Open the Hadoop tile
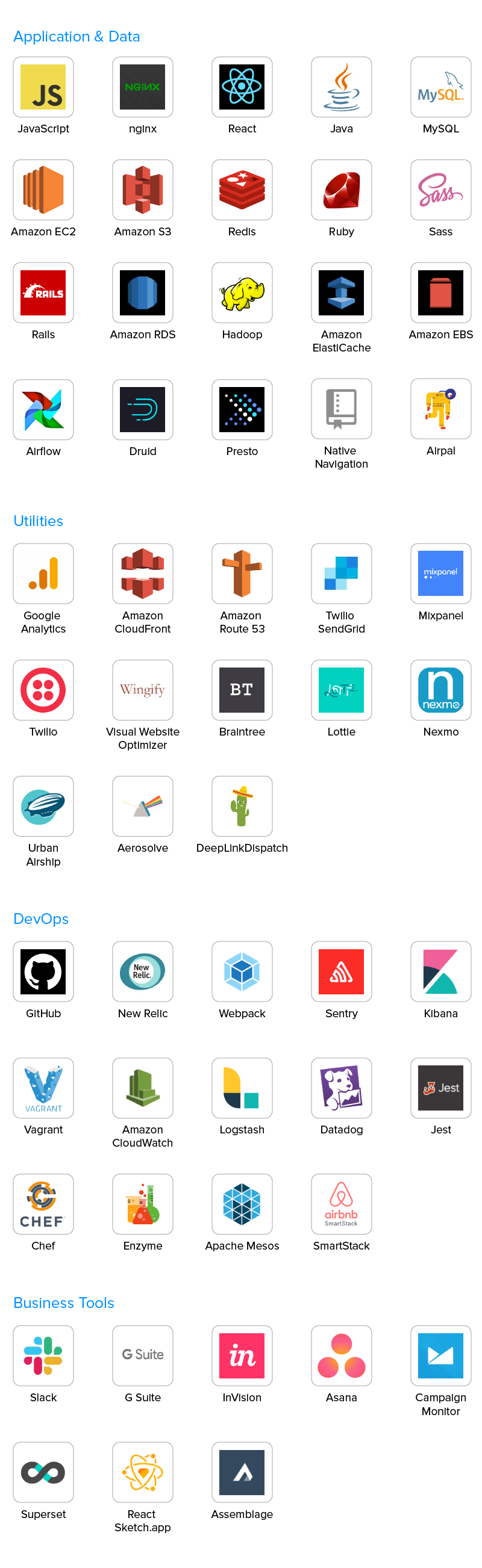 pyautogui.click(x=242, y=293)
